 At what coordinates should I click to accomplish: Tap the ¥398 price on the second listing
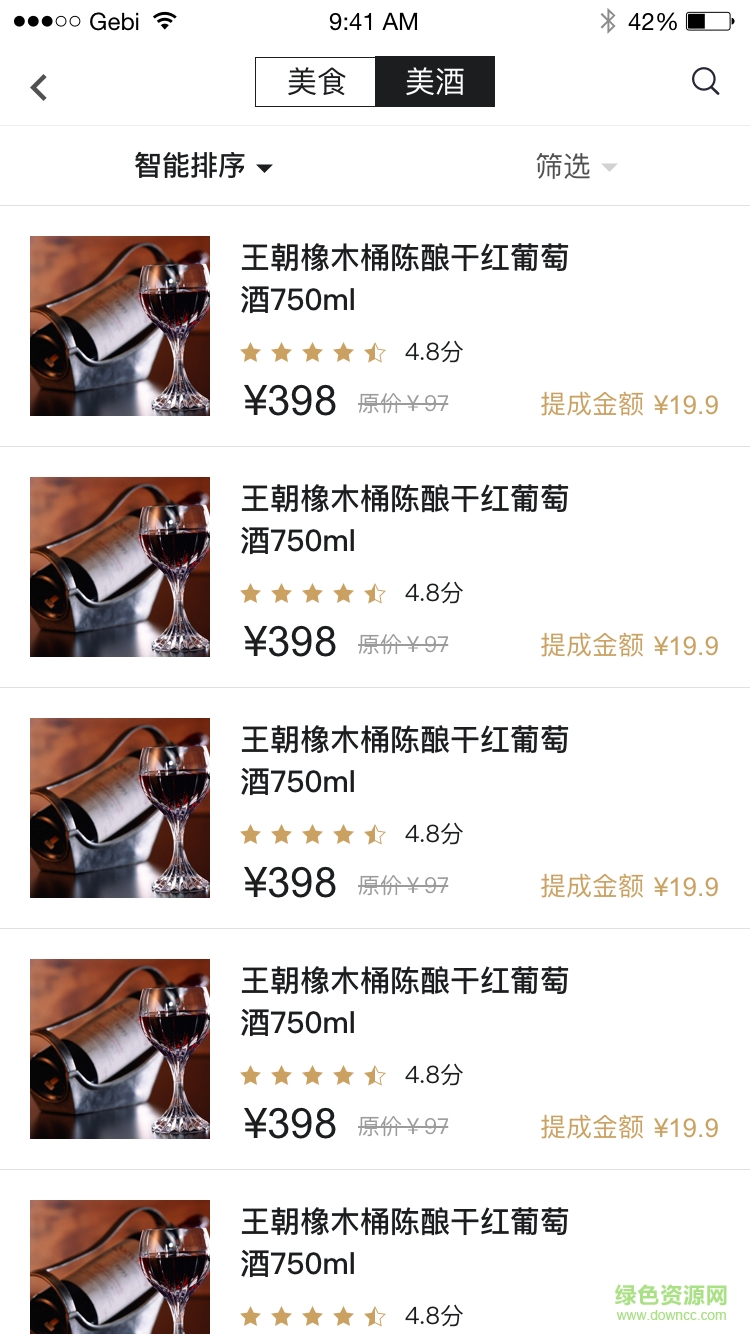(x=290, y=643)
